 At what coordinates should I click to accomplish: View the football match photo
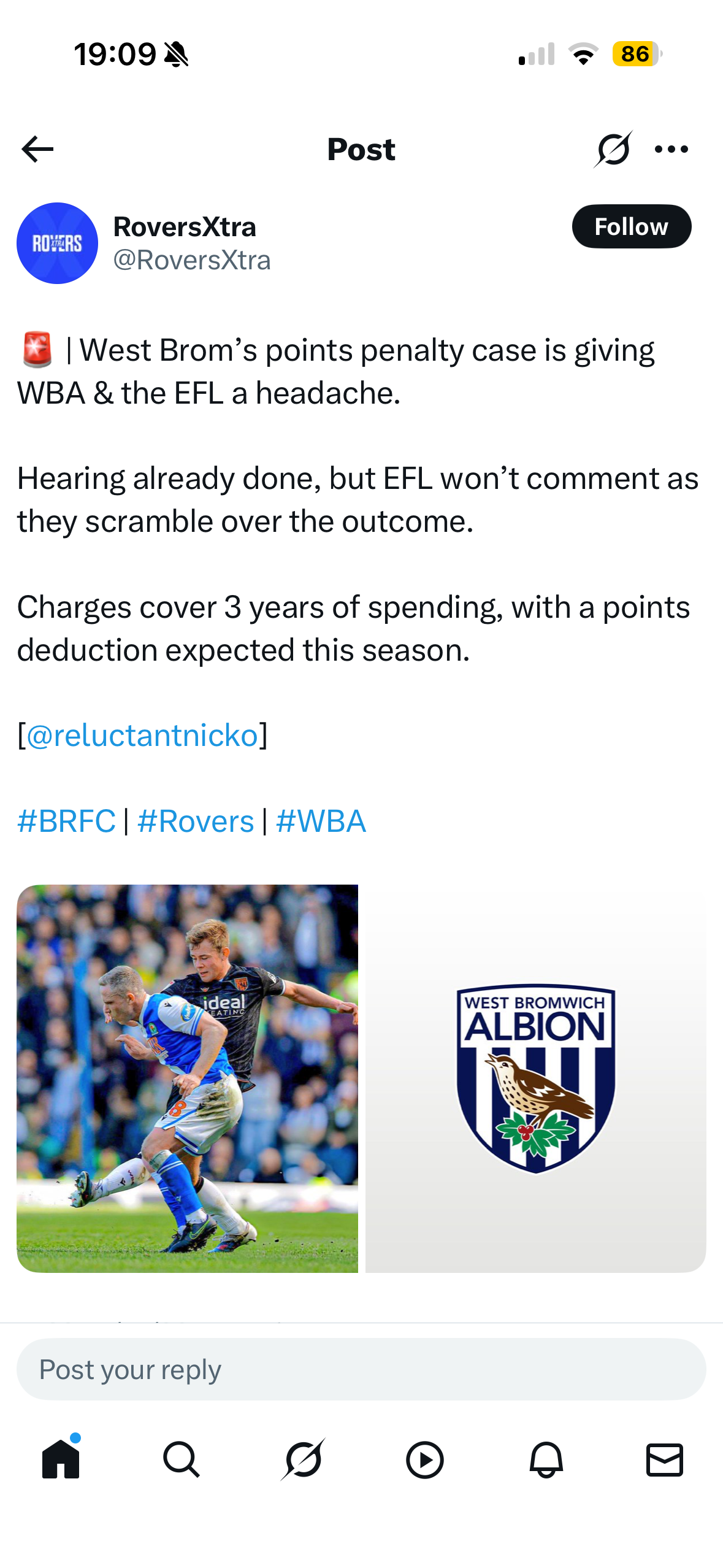click(x=187, y=1078)
